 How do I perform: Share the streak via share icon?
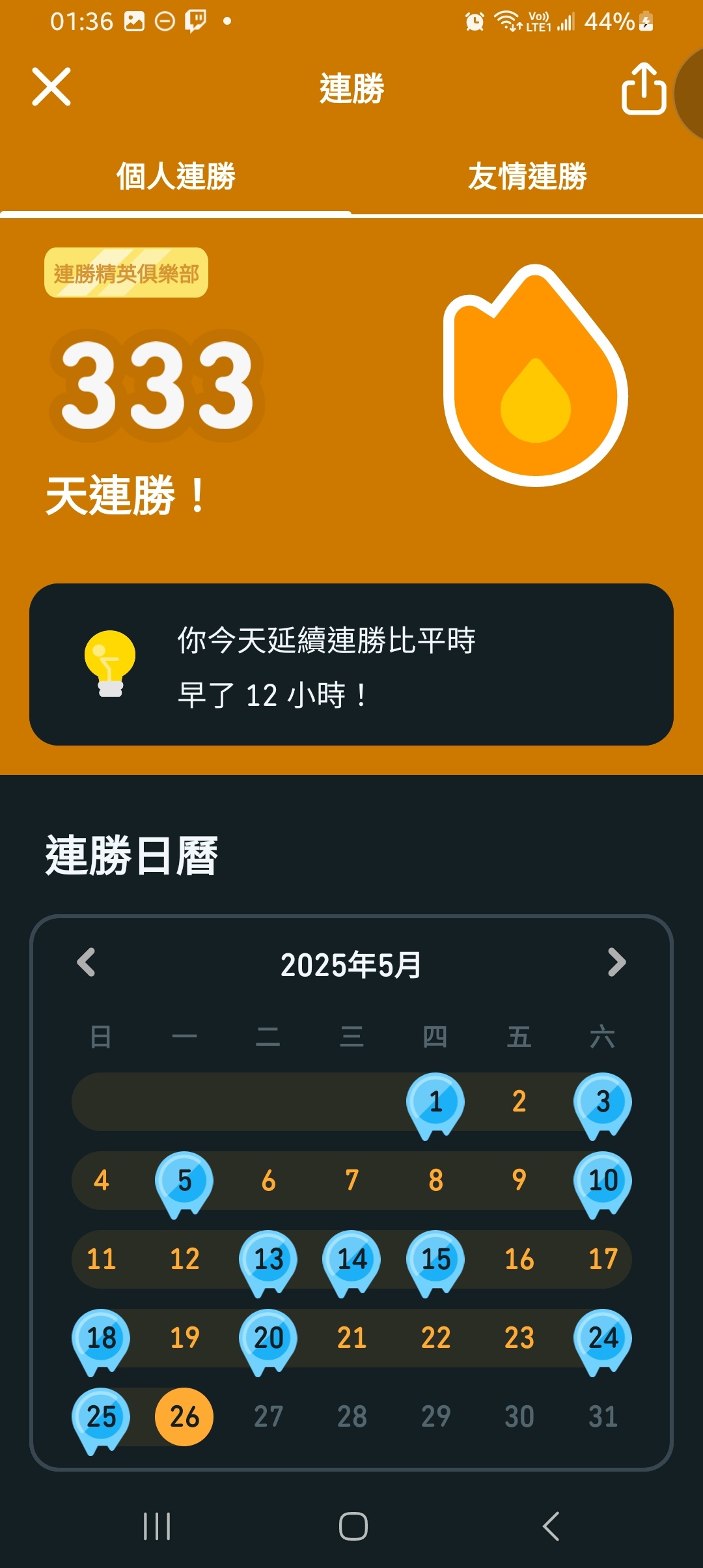click(643, 89)
